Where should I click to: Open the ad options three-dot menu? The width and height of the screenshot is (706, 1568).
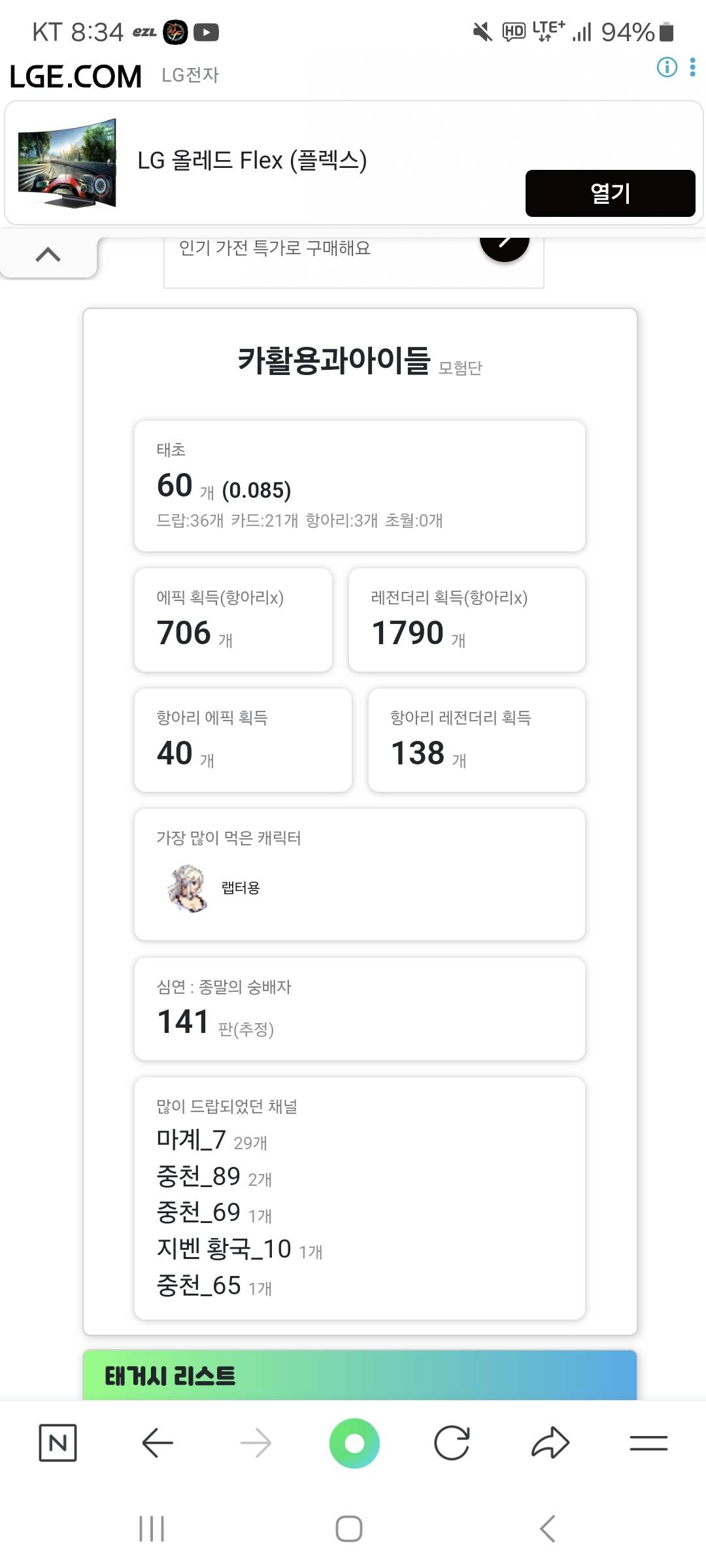coord(693,67)
